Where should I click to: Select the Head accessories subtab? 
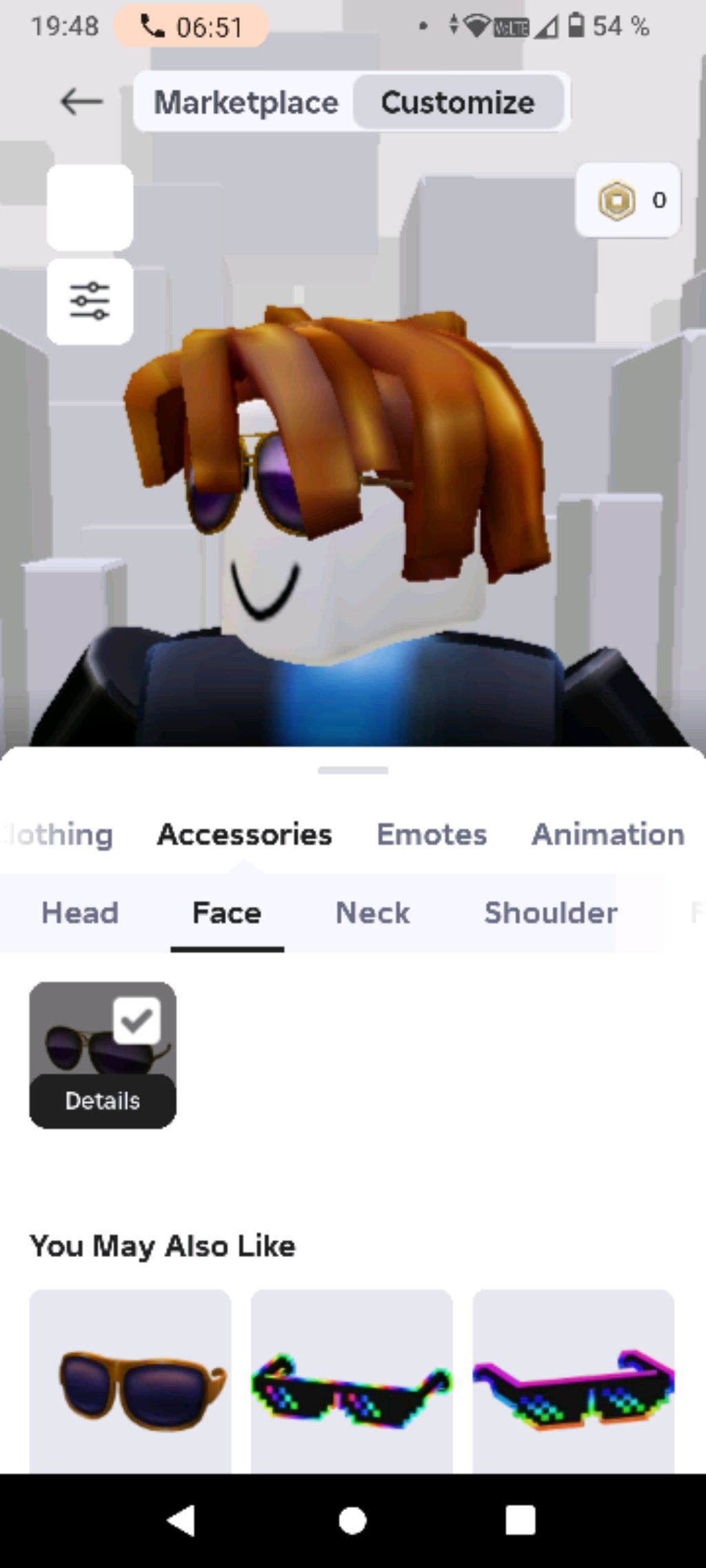[80, 913]
